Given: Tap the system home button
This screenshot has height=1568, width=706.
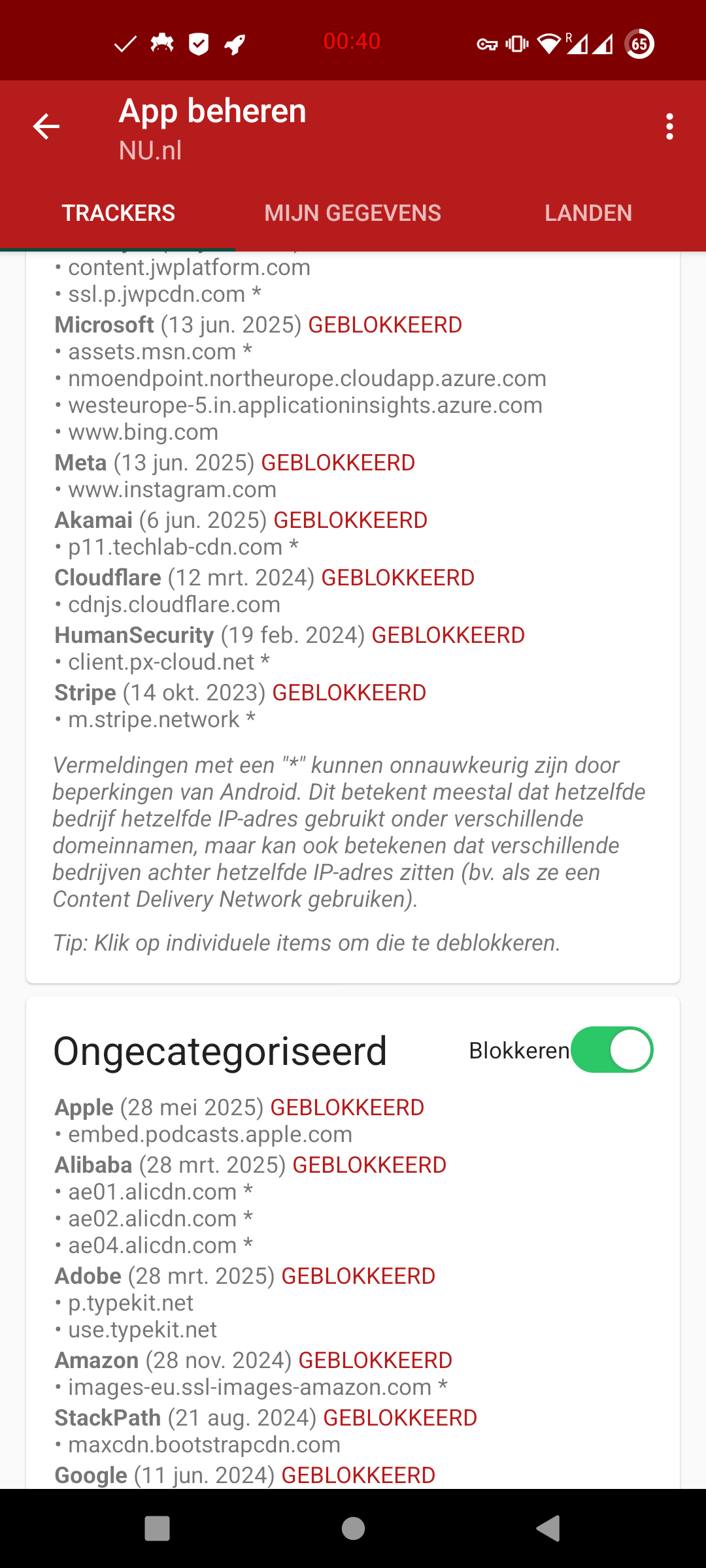Looking at the screenshot, I should click(353, 1528).
